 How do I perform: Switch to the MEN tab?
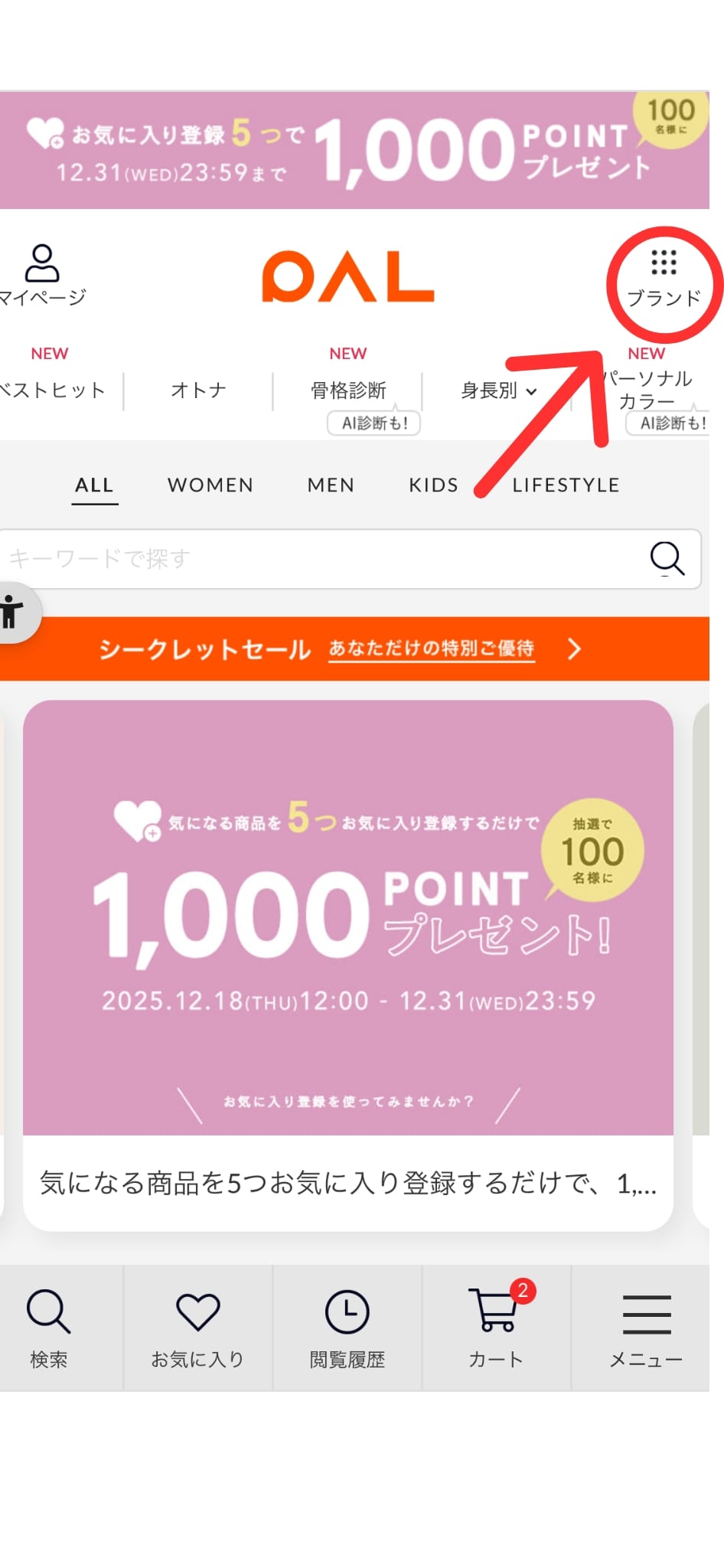(x=331, y=485)
